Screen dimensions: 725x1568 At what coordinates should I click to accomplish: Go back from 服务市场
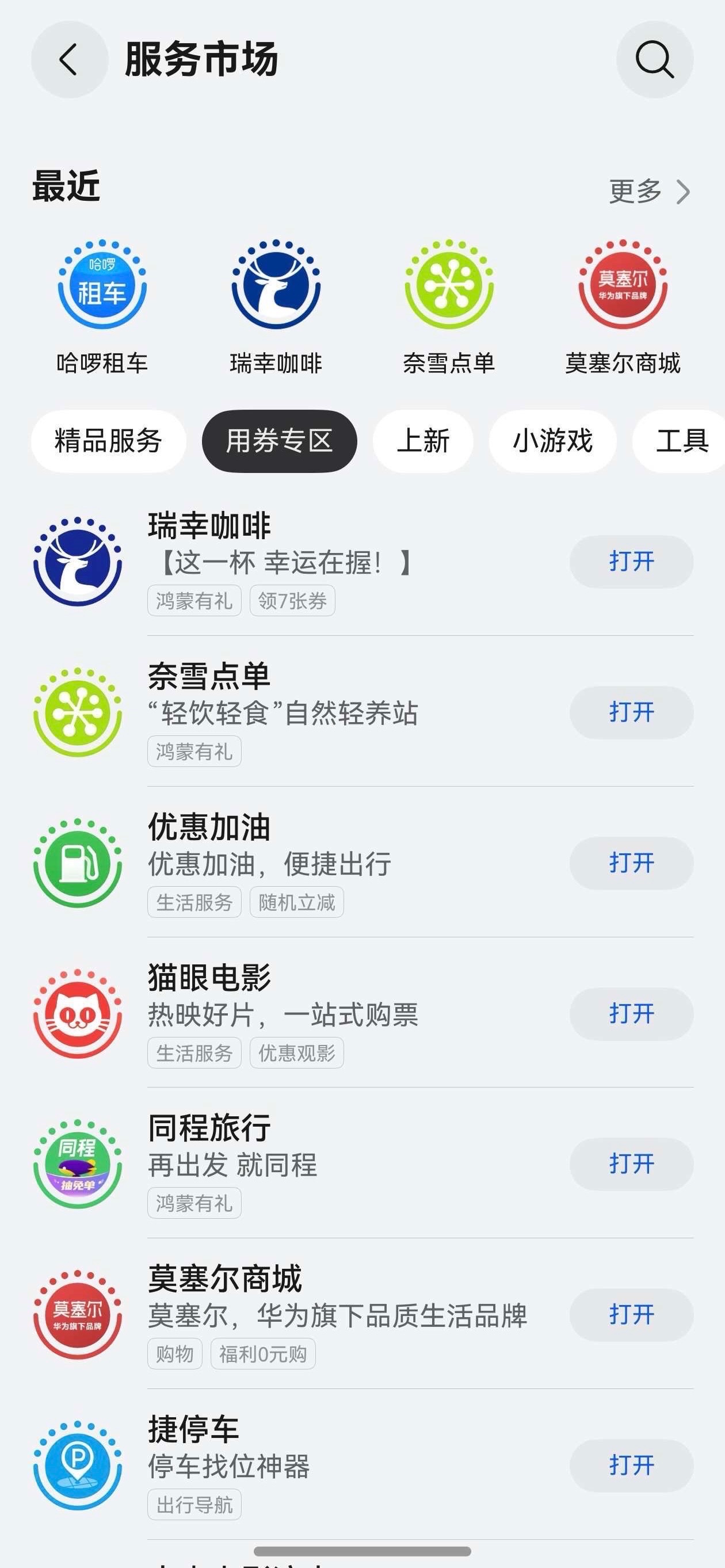(70, 60)
